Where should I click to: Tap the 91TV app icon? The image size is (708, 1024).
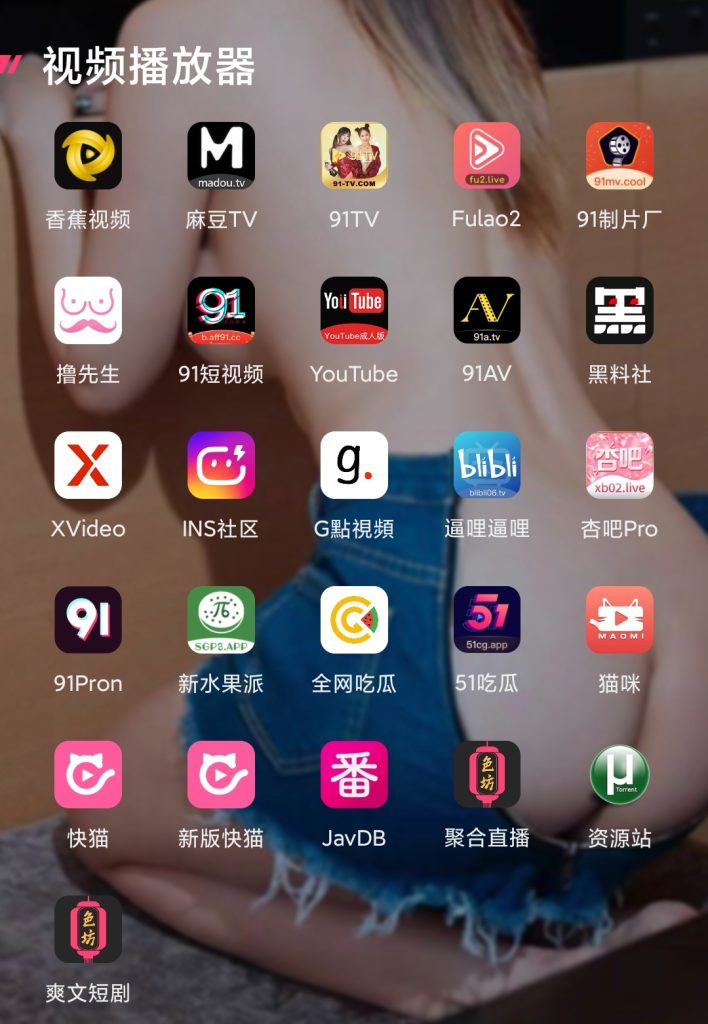point(354,156)
